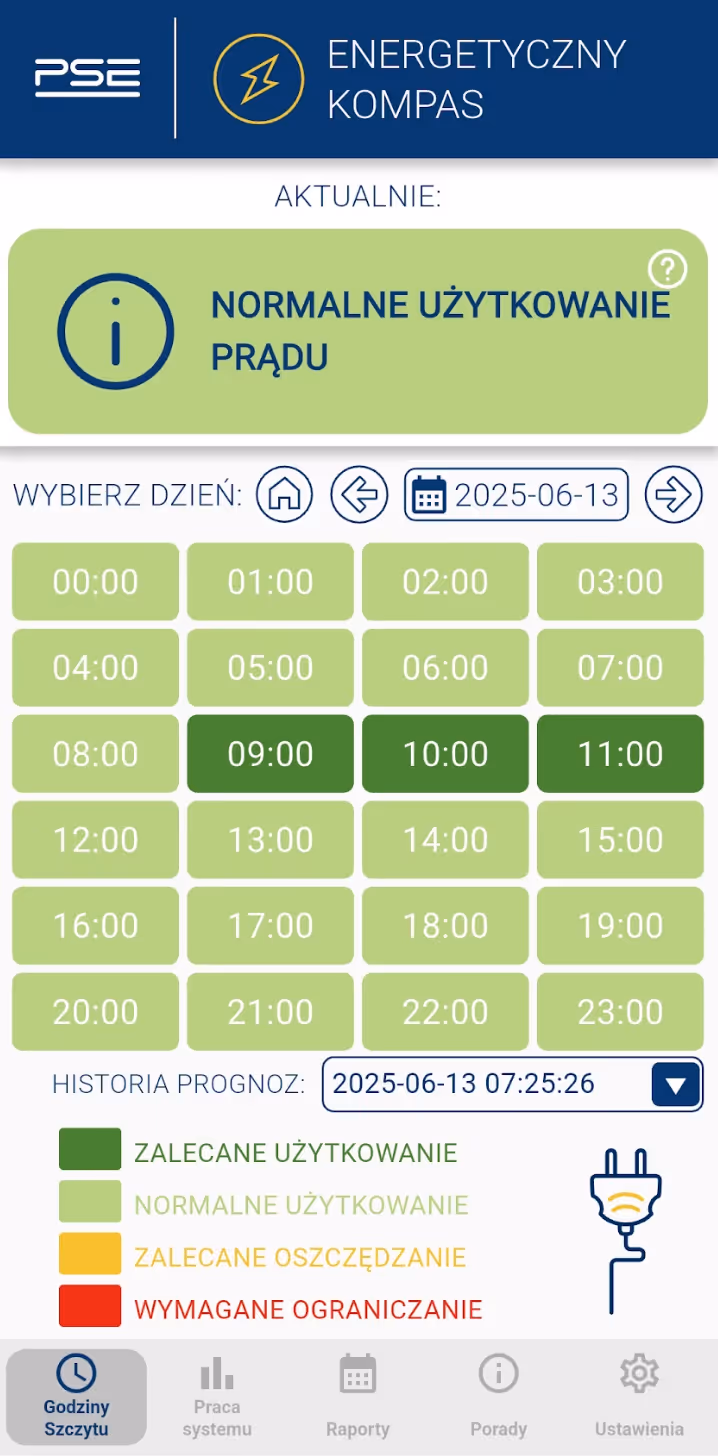Tap the home icon next to Wybierz dzień
The height and width of the screenshot is (1456, 718).
point(284,494)
